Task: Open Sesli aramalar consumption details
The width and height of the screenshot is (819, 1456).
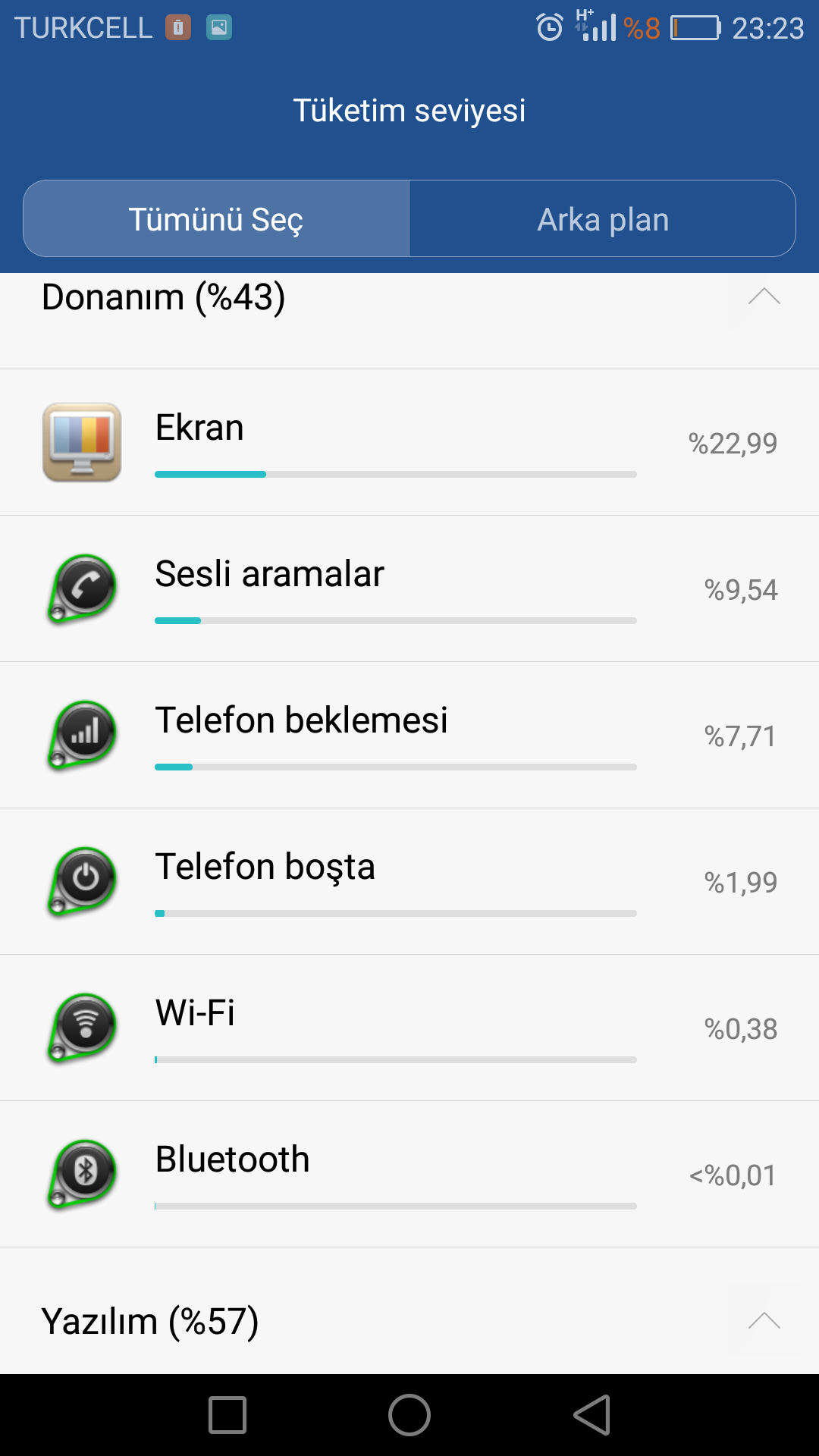Action: point(409,589)
